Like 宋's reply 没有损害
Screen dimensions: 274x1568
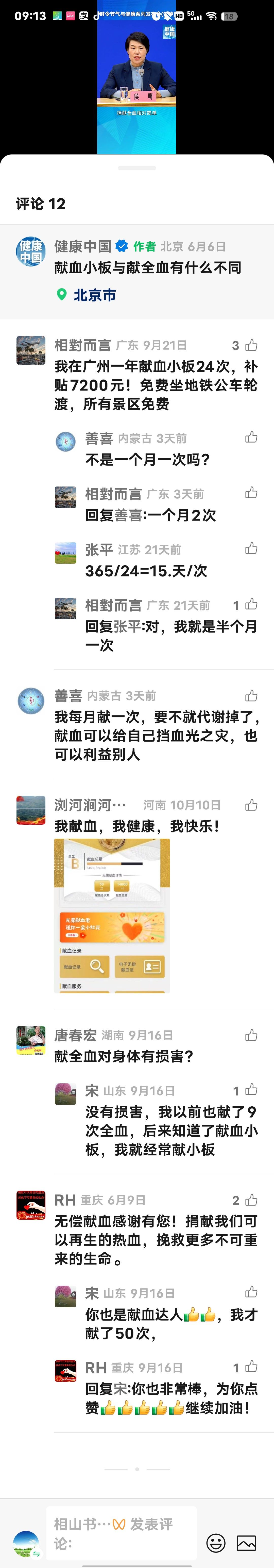(x=251, y=1090)
